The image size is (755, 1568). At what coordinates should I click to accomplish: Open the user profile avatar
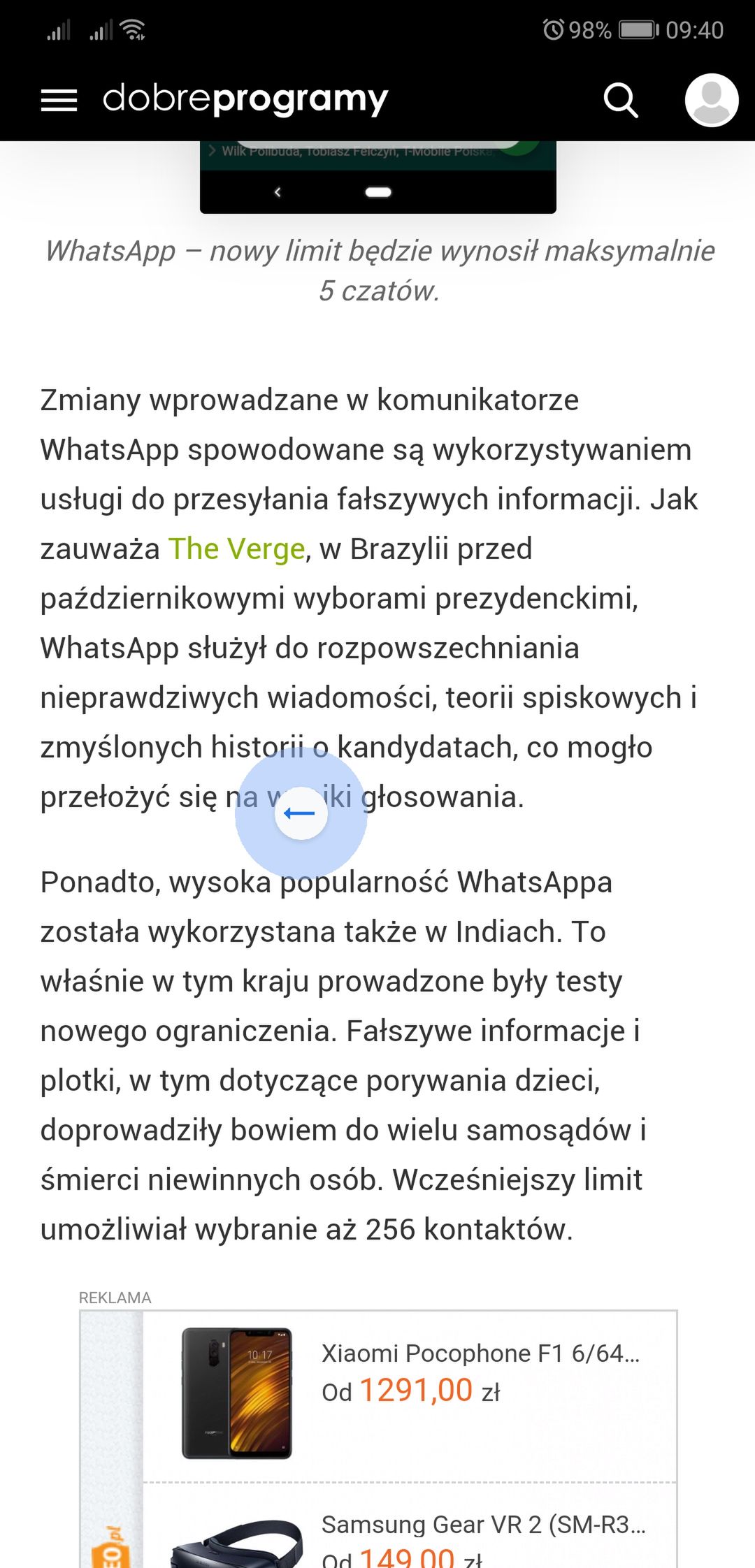pos(712,100)
